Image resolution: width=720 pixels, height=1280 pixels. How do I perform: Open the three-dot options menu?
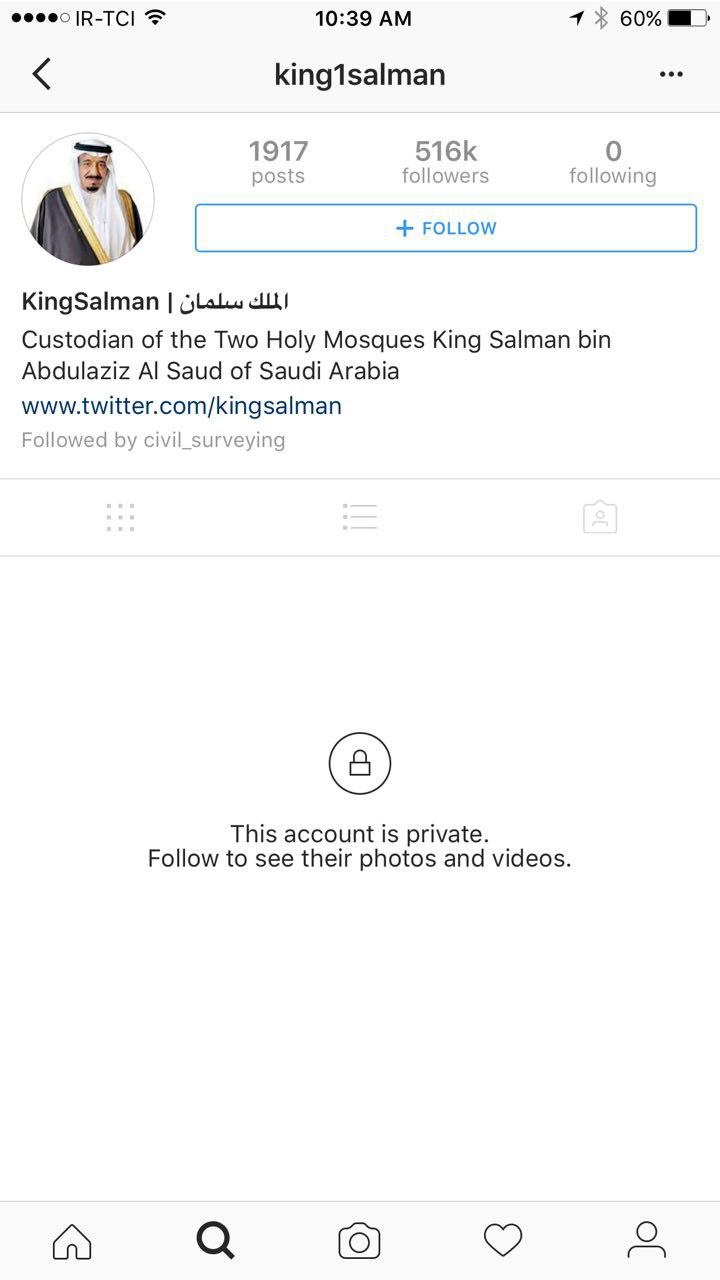[671, 75]
